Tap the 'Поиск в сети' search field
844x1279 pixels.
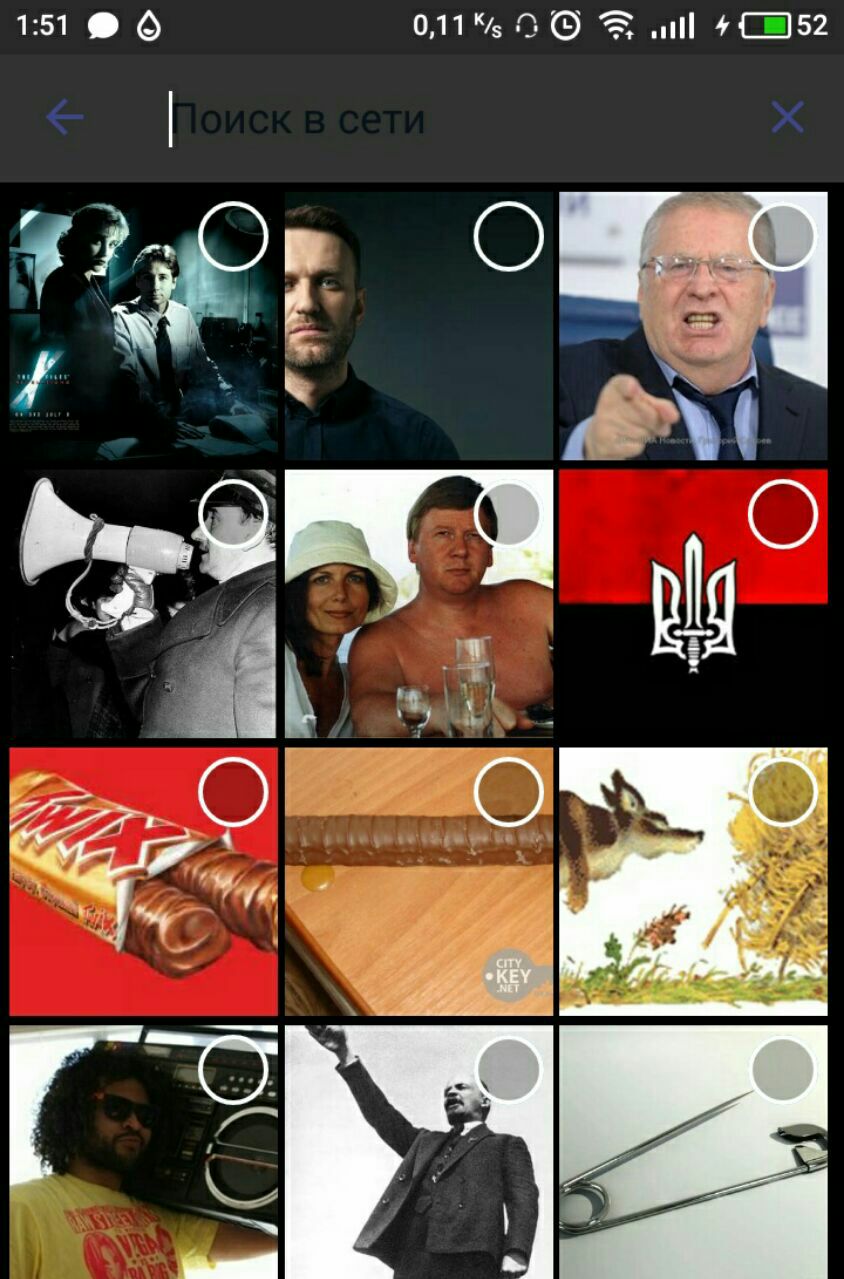[x=420, y=120]
